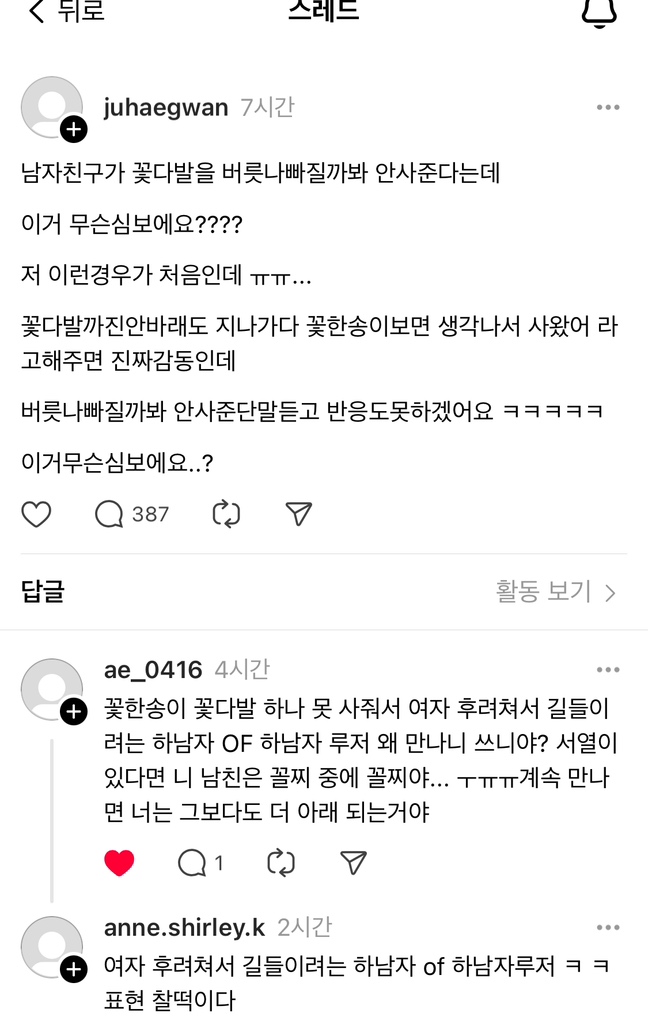Viewport: 648px width, 1024px height.
Task: Open comments on juhaegwan's post
Action: 109,514
